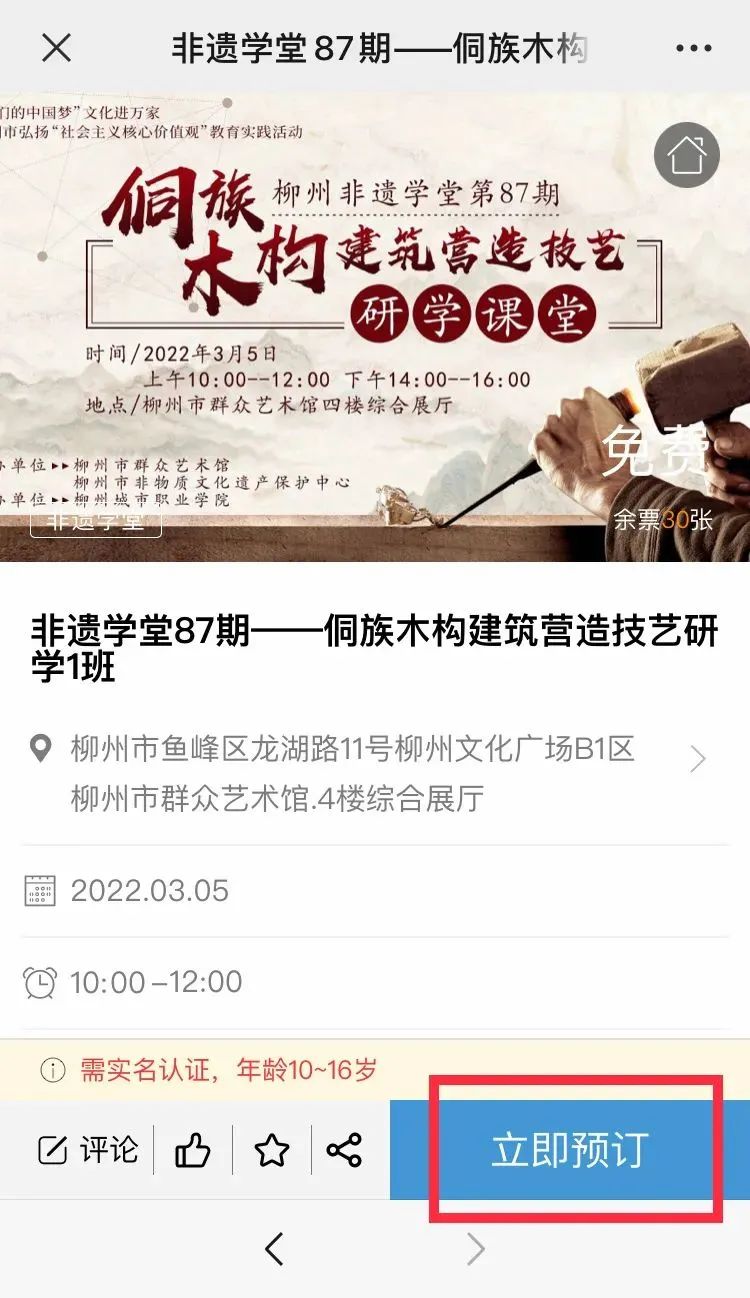Image resolution: width=750 pixels, height=1298 pixels.
Task: Like this event with the thumbs-up icon
Action: click(x=193, y=1150)
